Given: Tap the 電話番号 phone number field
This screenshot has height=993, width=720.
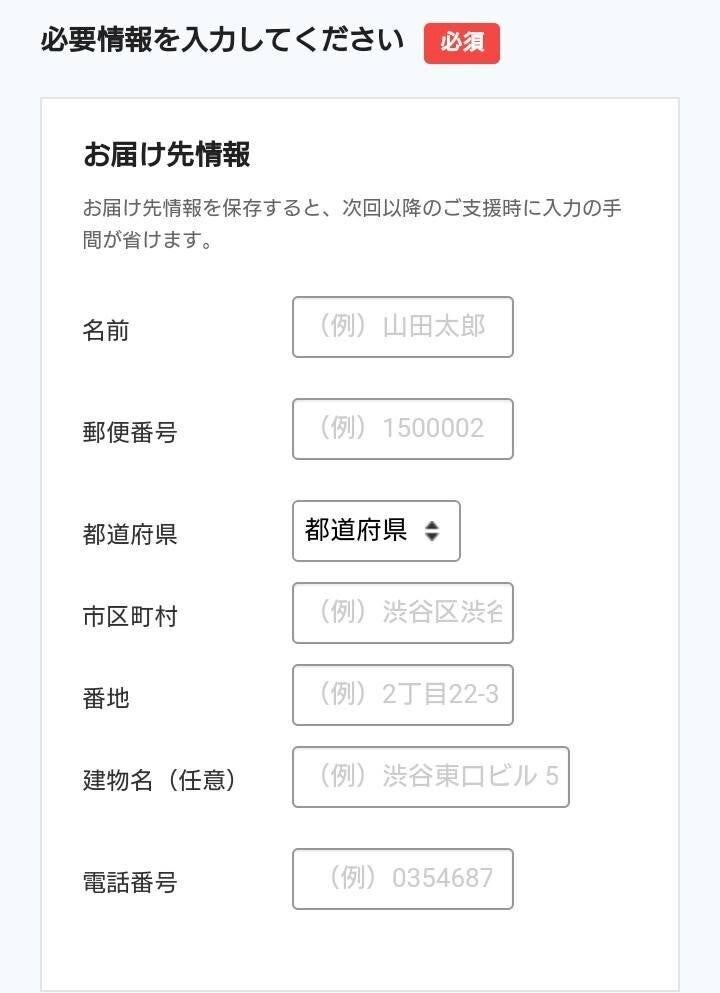Looking at the screenshot, I should (x=402, y=879).
